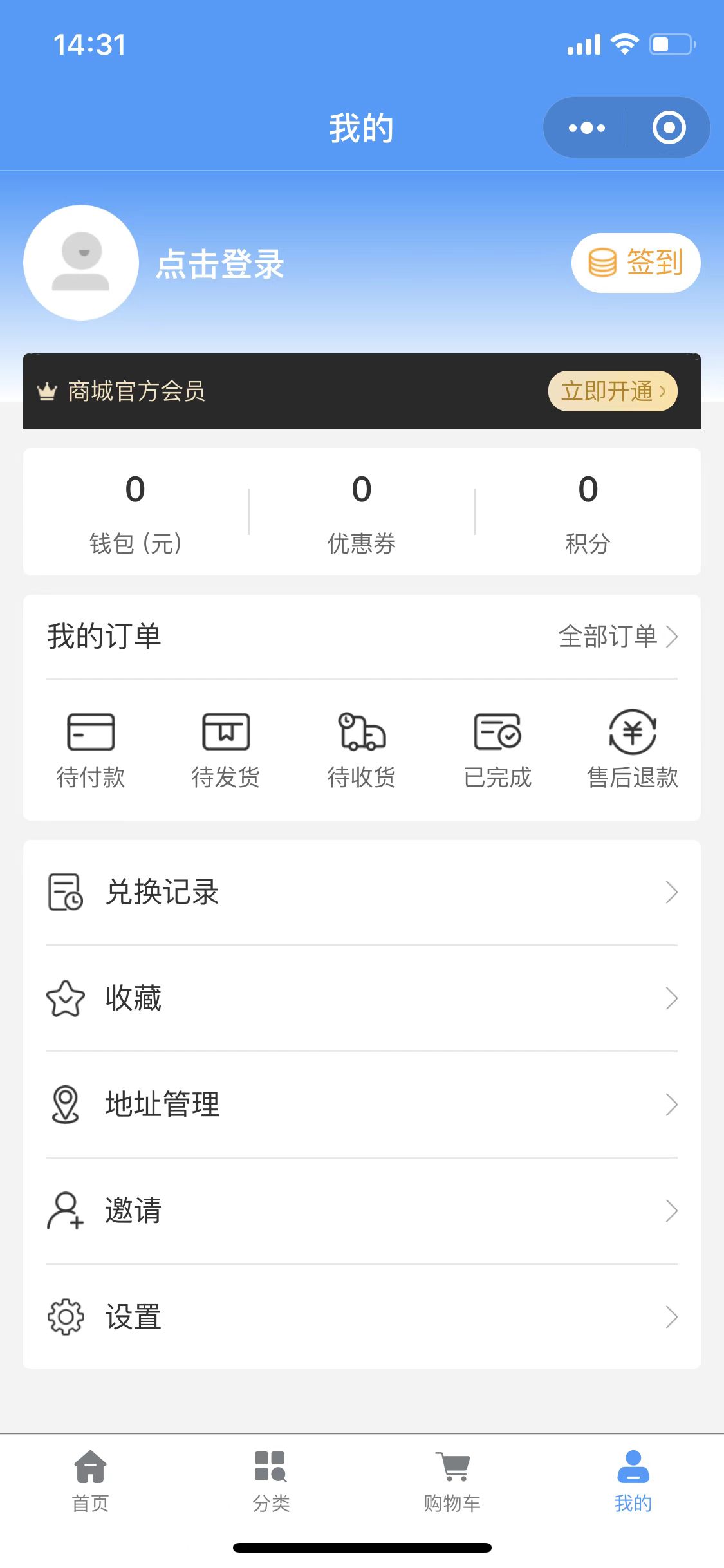The width and height of the screenshot is (724, 1568).
Task: View 全部订单 all orders
Action: click(x=617, y=637)
